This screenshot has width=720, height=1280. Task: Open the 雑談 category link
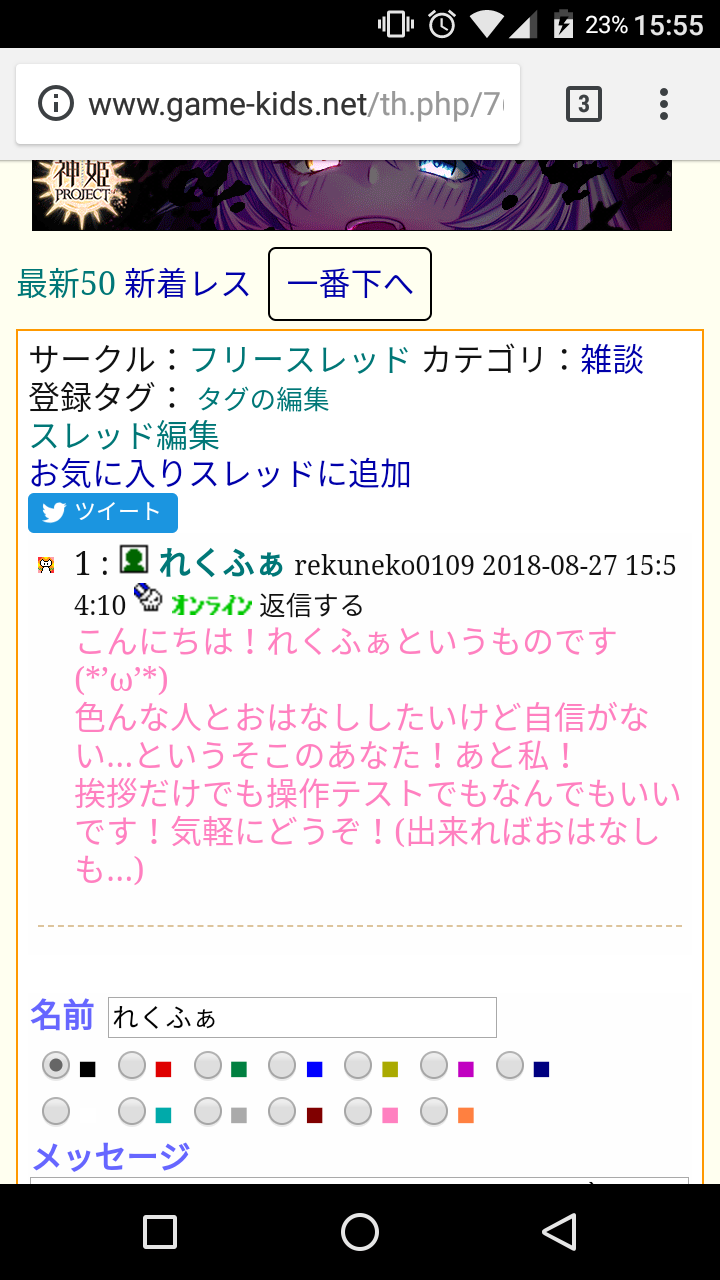pyautogui.click(x=612, y=359)
